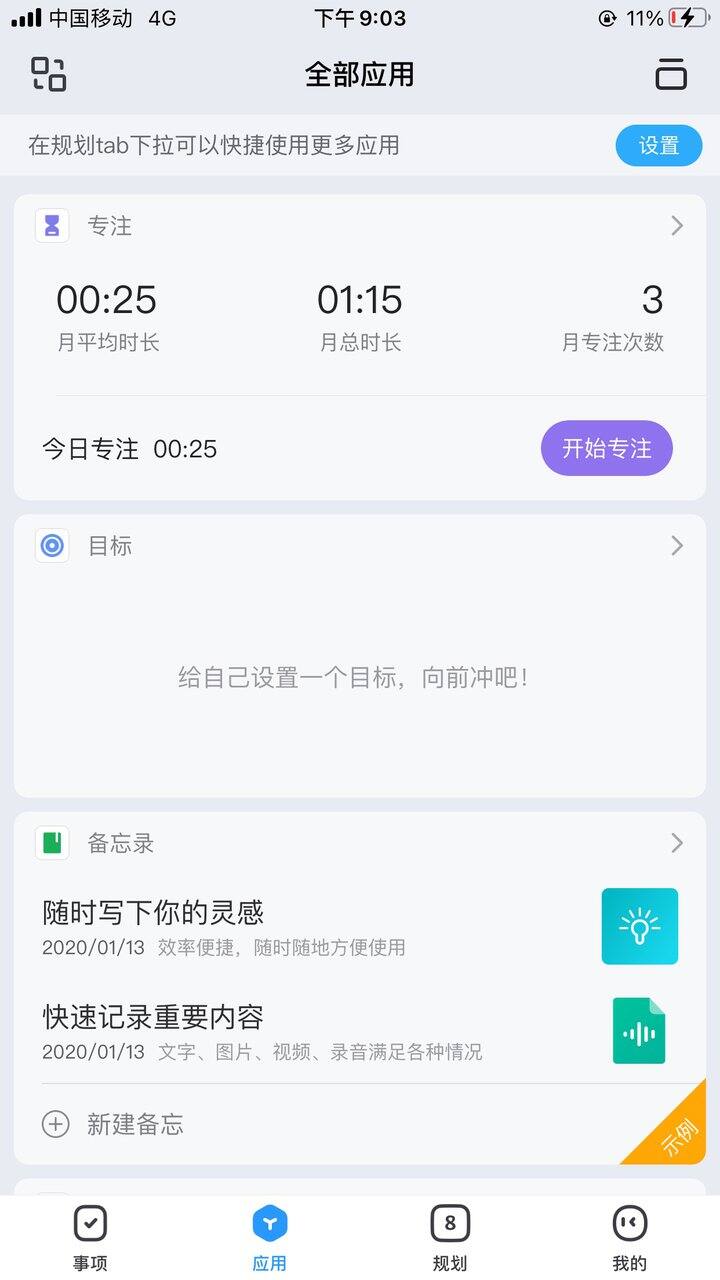Switch to the 事项 tab

(90, 1238)
